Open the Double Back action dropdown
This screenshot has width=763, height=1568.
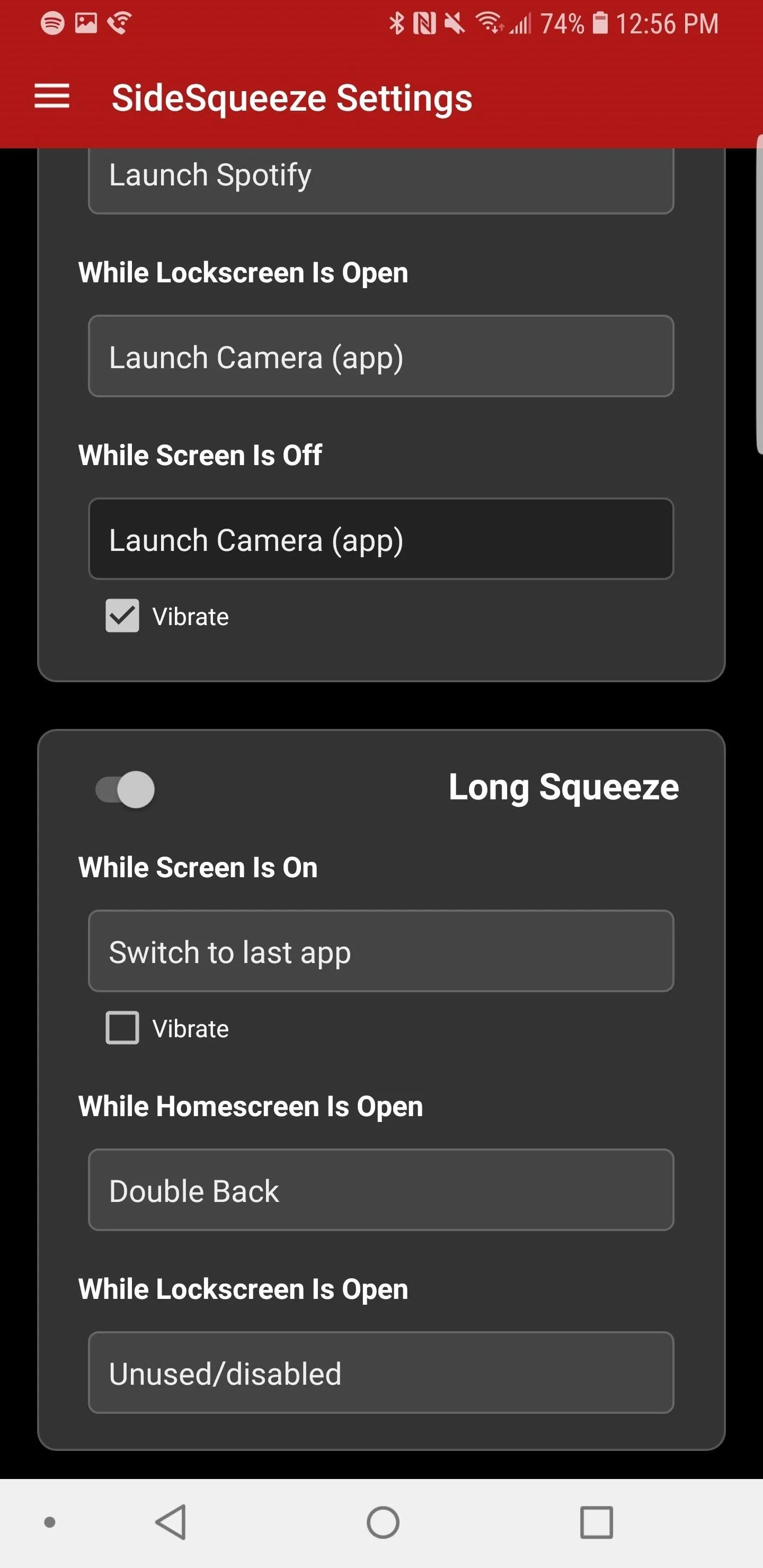point(380,1190)
